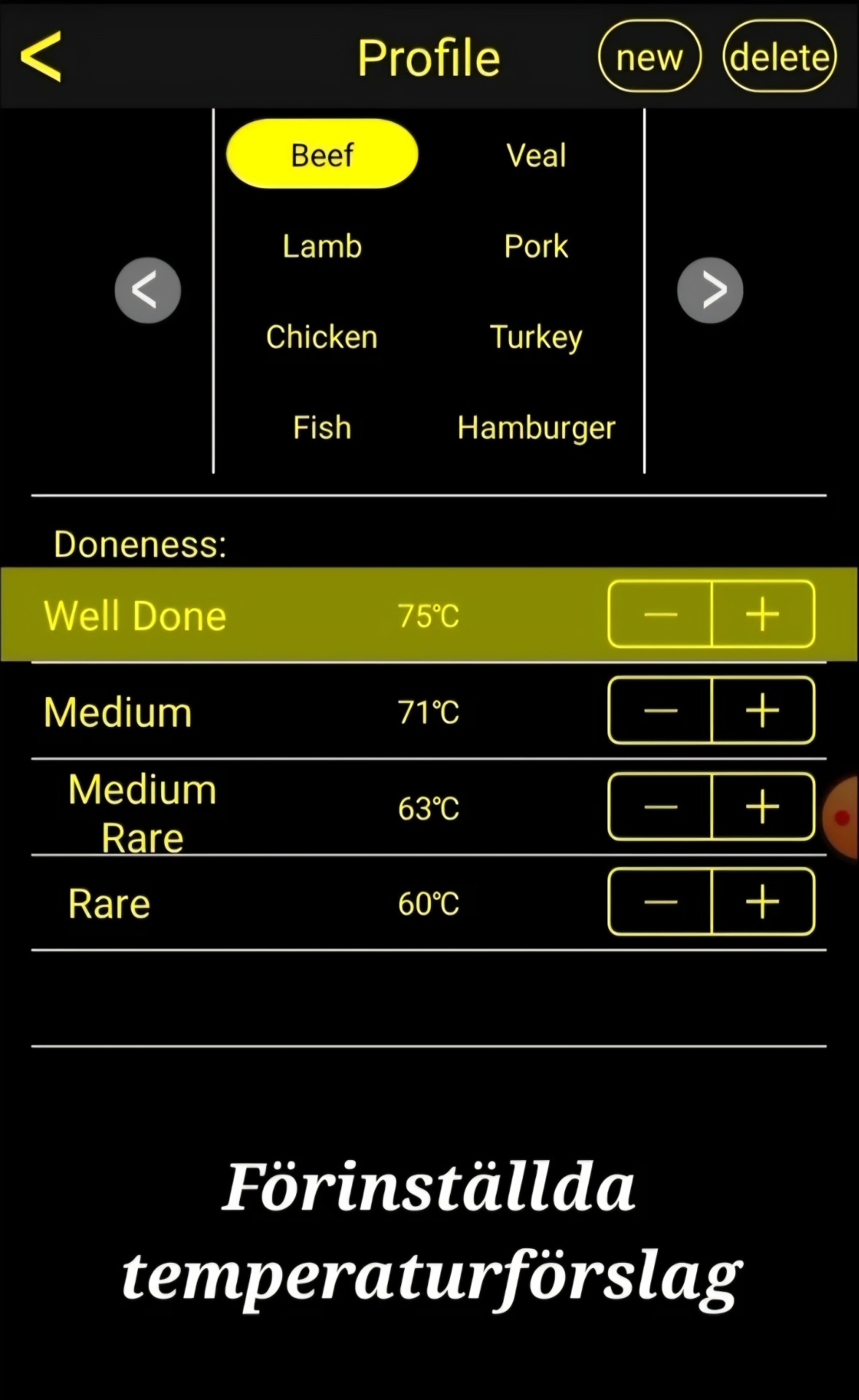
Task: Delete the current profile
Action: coord(779,57)
